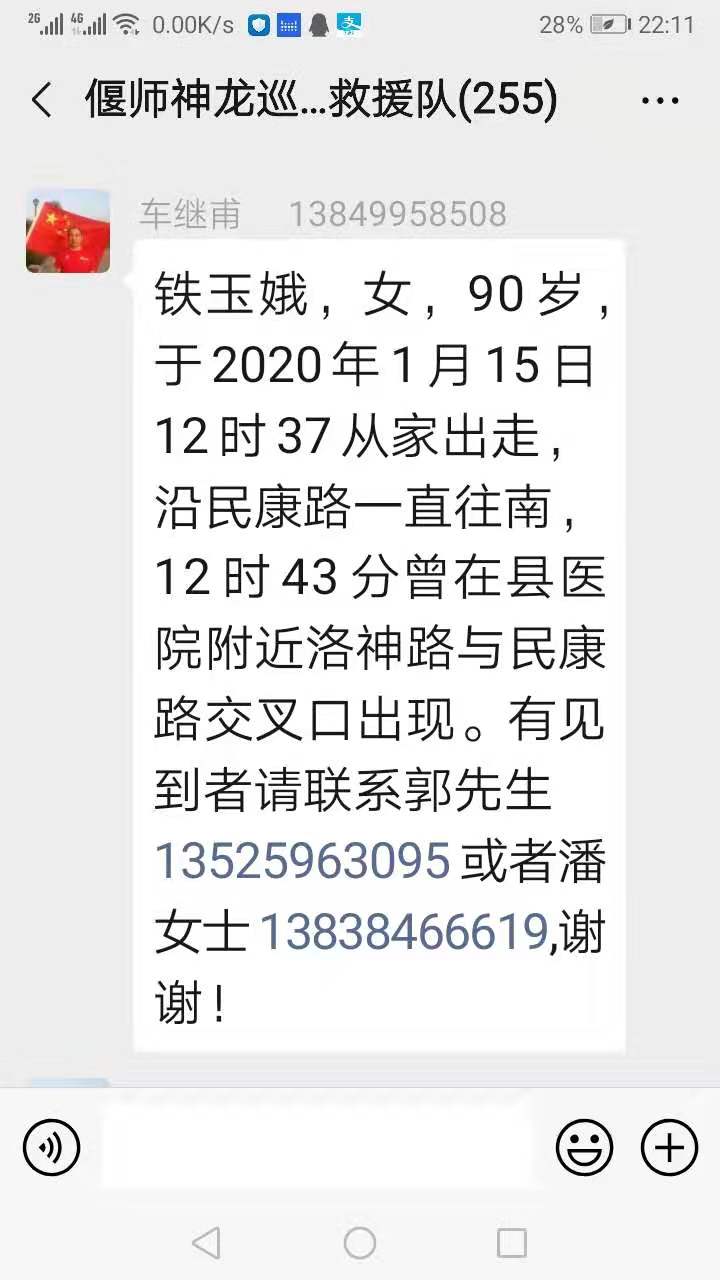Open the plus attachment menu

[x=669, y=1146]
